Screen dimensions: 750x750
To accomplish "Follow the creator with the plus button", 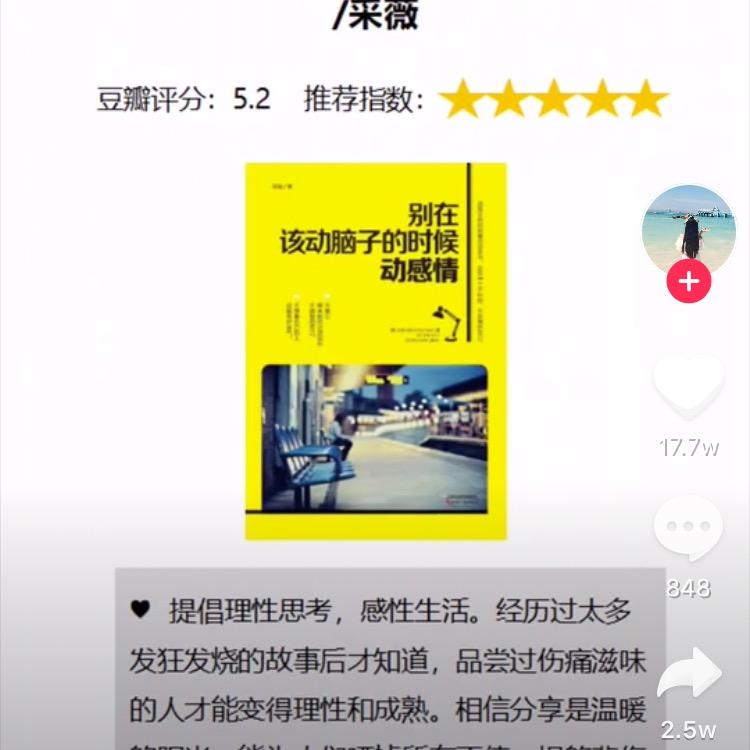I will 688,282.
